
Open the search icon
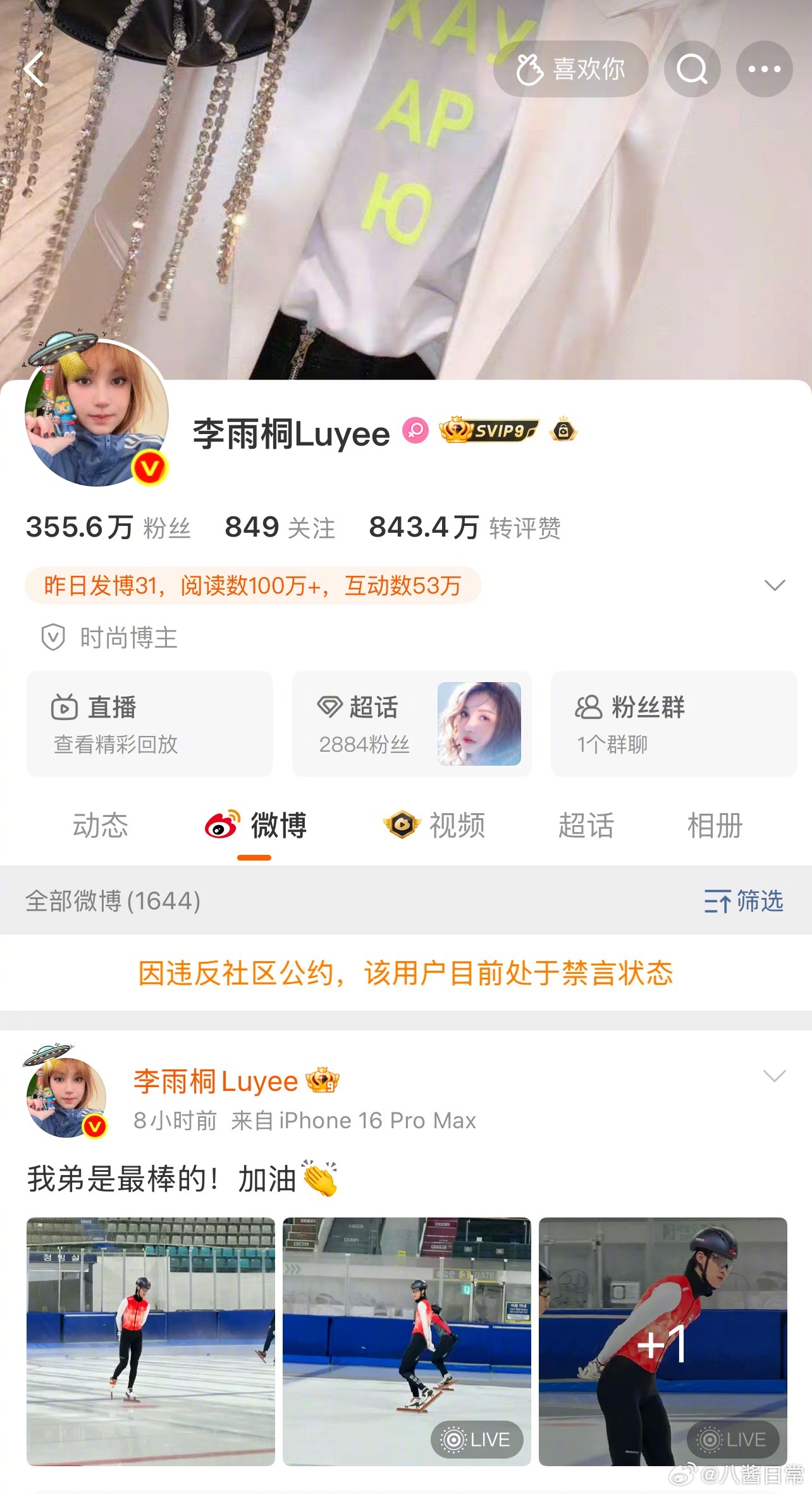pos(692,70)
